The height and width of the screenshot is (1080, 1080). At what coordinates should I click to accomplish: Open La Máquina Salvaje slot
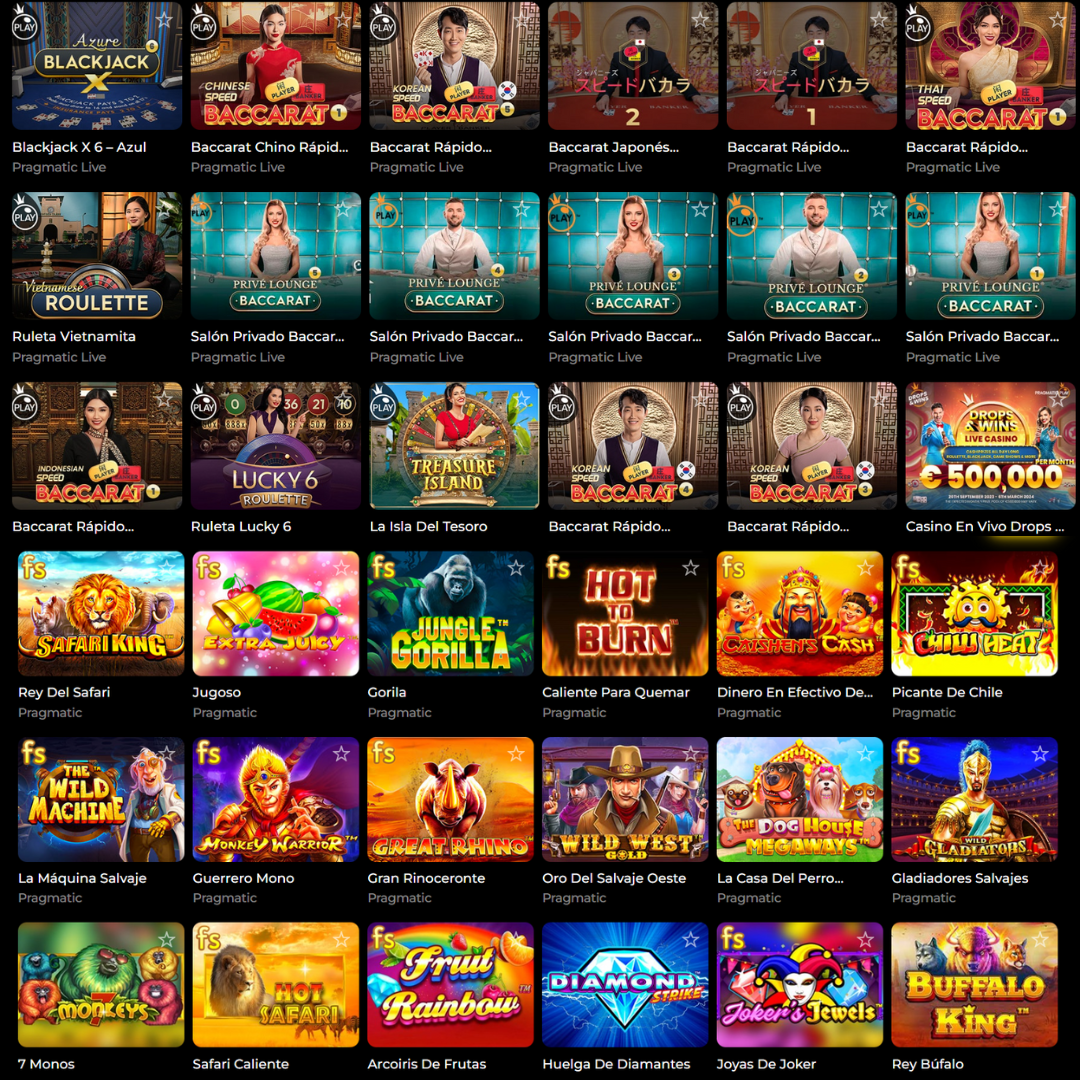pyautogui.click(x=101, y=799)
